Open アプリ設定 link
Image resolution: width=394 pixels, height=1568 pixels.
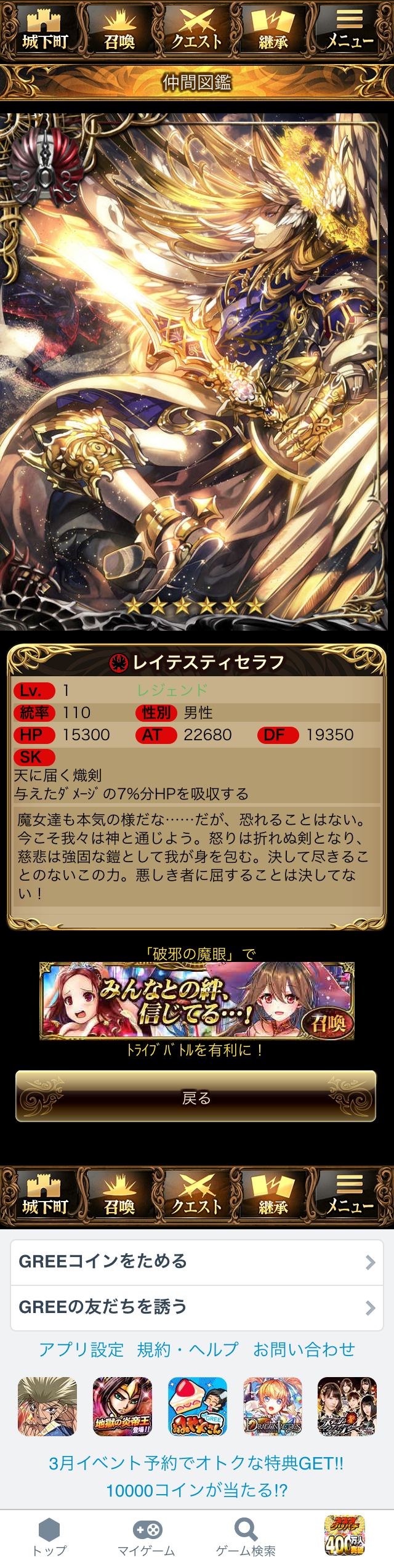[81, 1350]
